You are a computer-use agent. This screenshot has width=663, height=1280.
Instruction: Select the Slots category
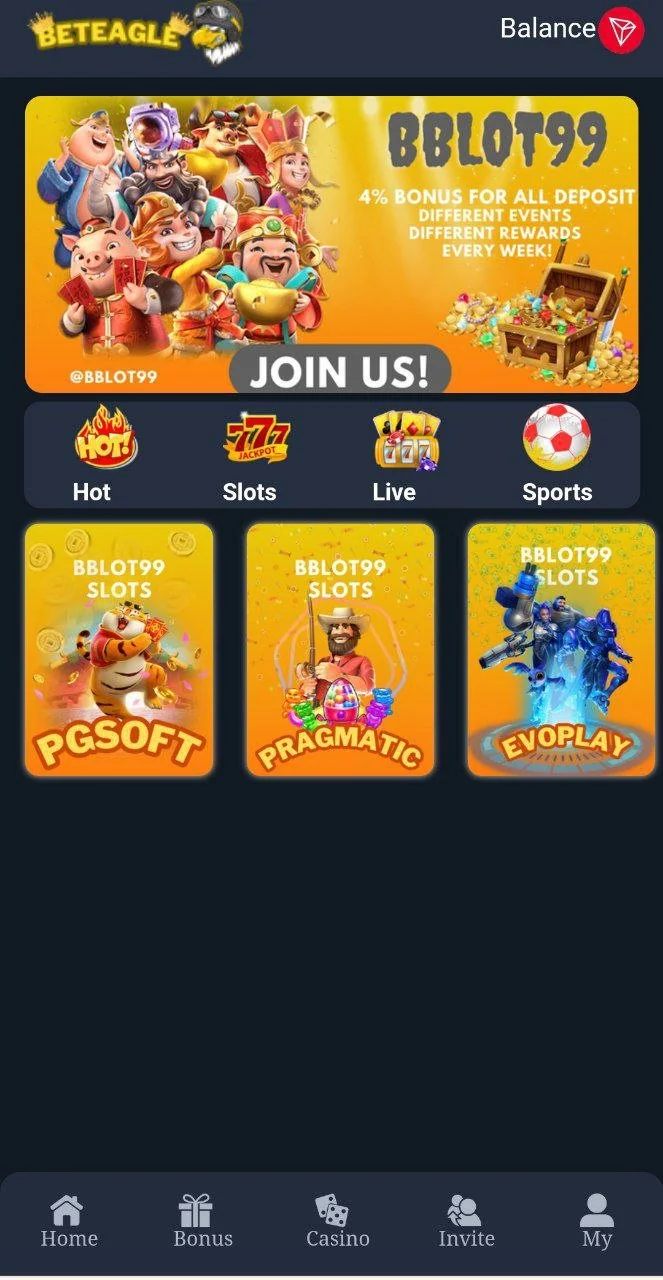tap(252, 454)
